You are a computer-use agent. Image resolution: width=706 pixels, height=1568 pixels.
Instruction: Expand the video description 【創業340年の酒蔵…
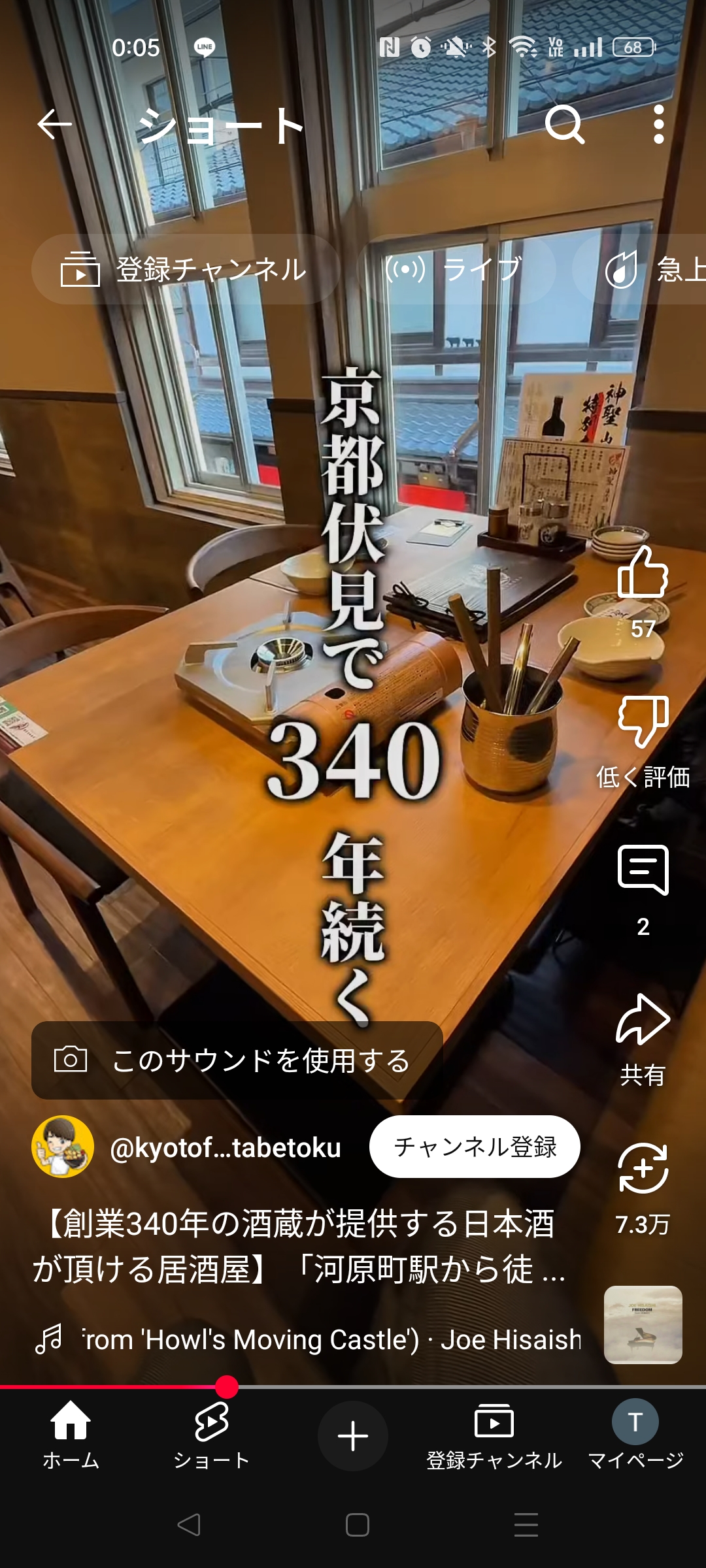(x=299, y=1247)
